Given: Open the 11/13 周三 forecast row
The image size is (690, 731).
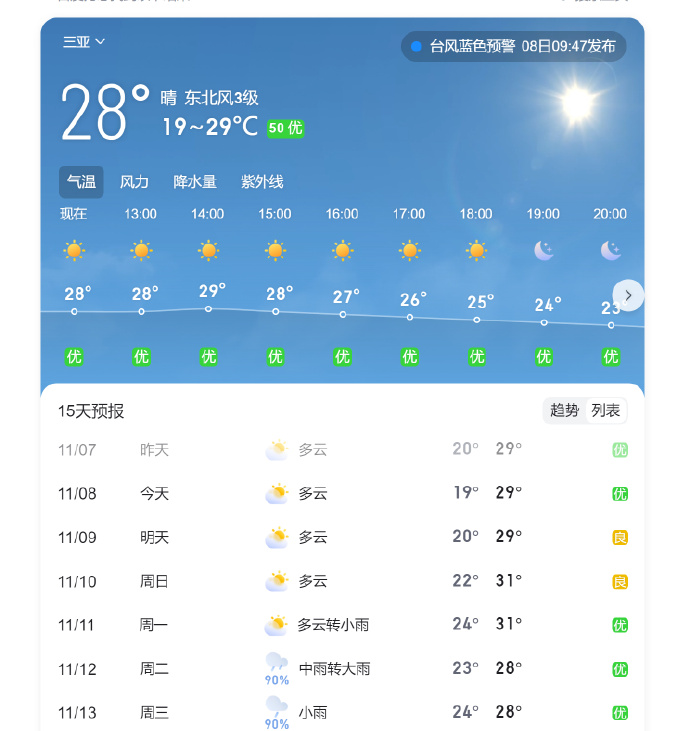Looking at the screenshot, I should pyautogui.click(x=342, y=712).
